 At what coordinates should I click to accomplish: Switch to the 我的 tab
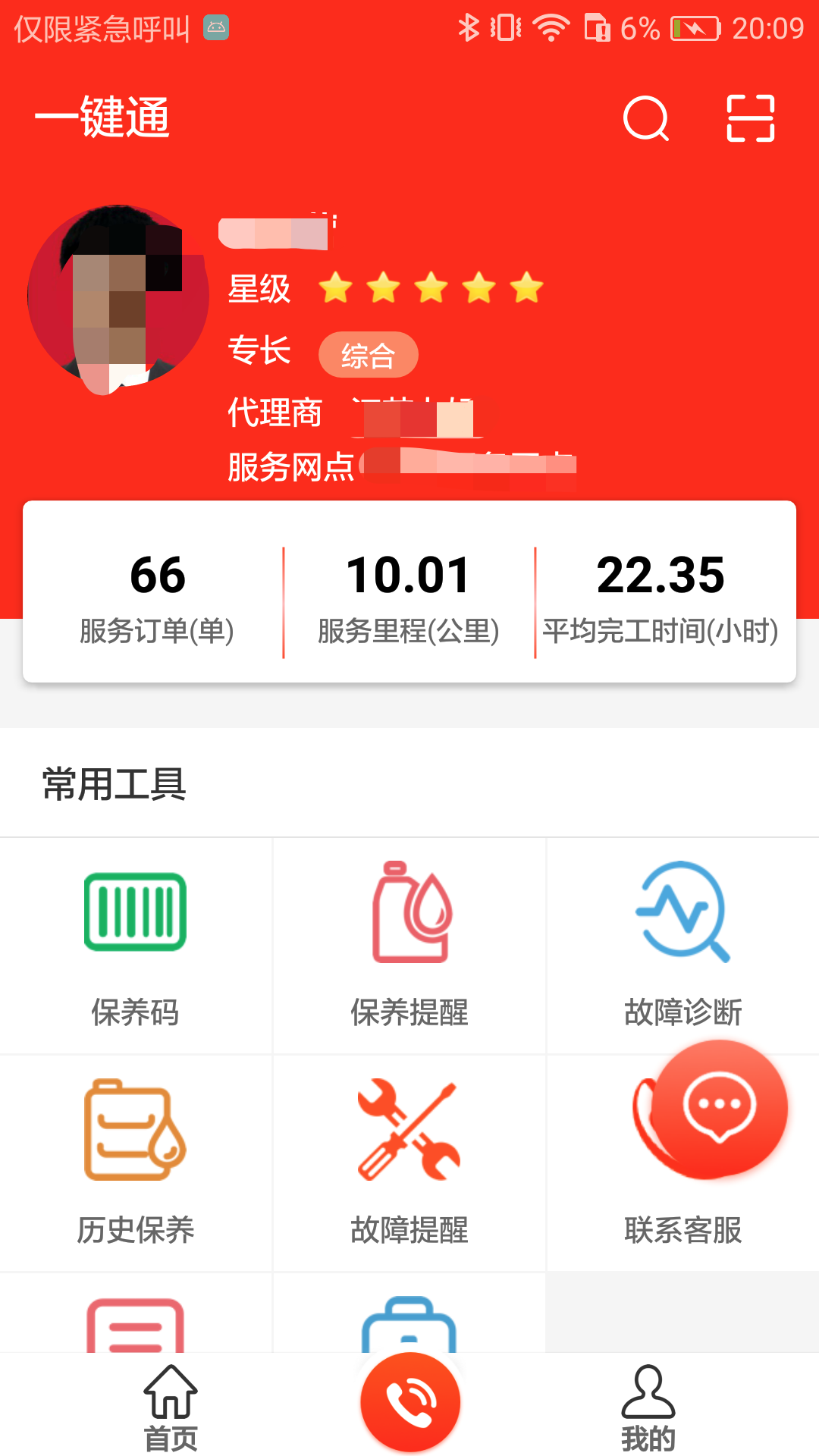(648, 1408)
